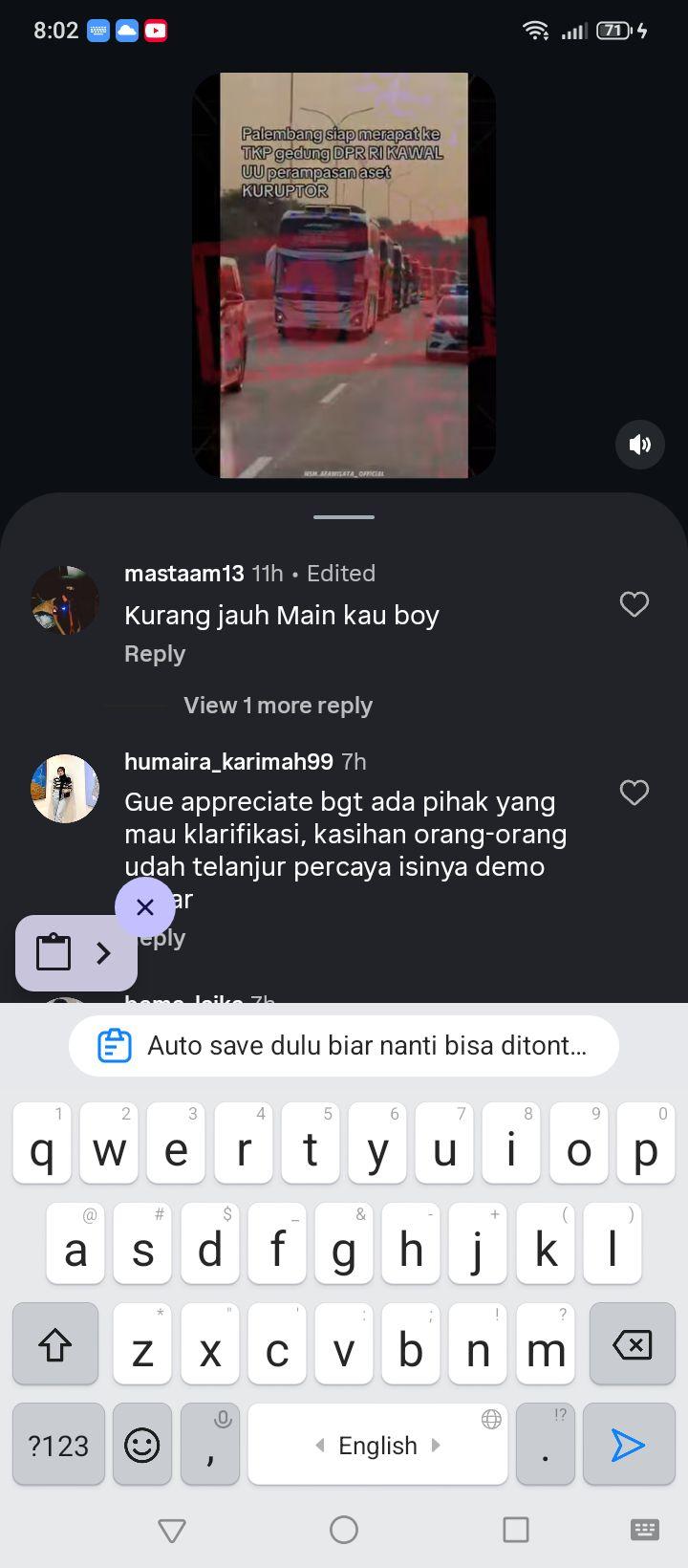Dismiss the floating clipboard widget
Image resolution: width=688 pixels, height=1568 pixels.
click(x=145, y=907)
